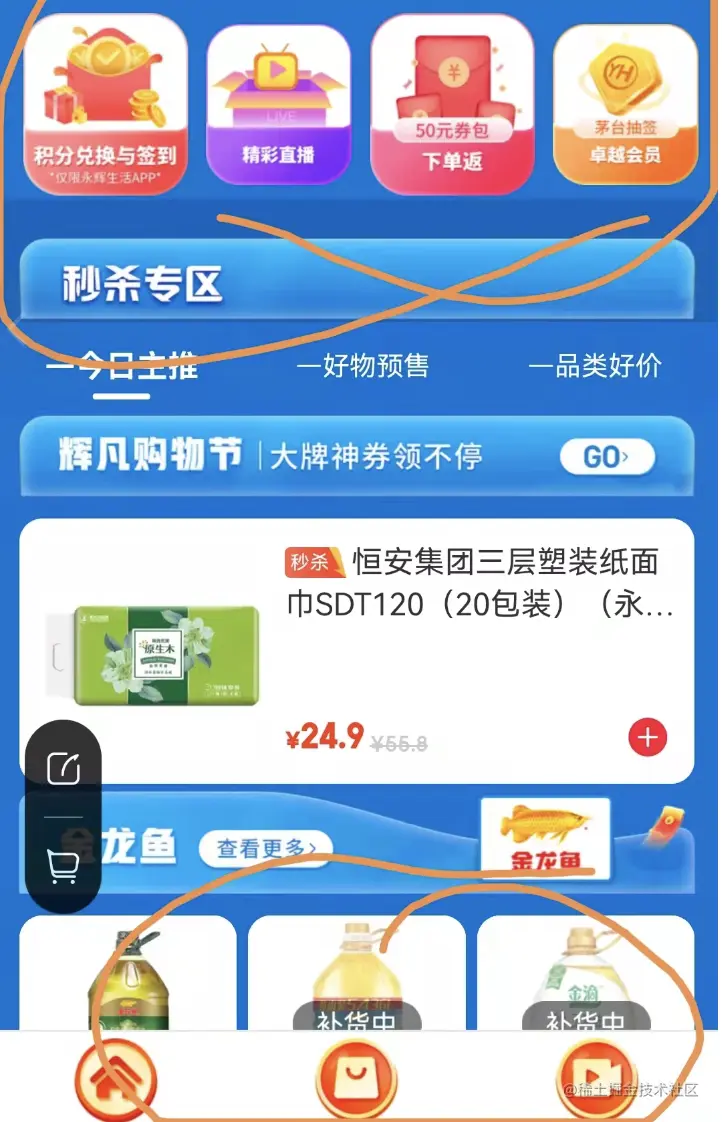Tap GO on 辉凡购物节 banner
The height and width of the screenshot is (1122, 722).
point(606,458)
